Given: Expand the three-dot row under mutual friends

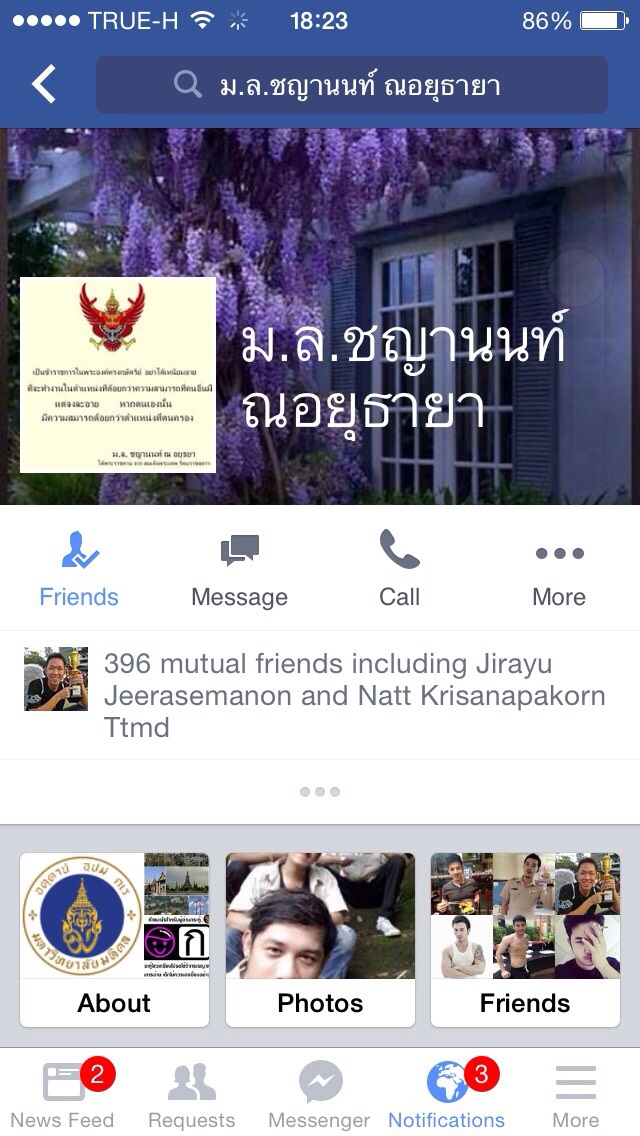Looking at the screenshot, I should [320, 791].
